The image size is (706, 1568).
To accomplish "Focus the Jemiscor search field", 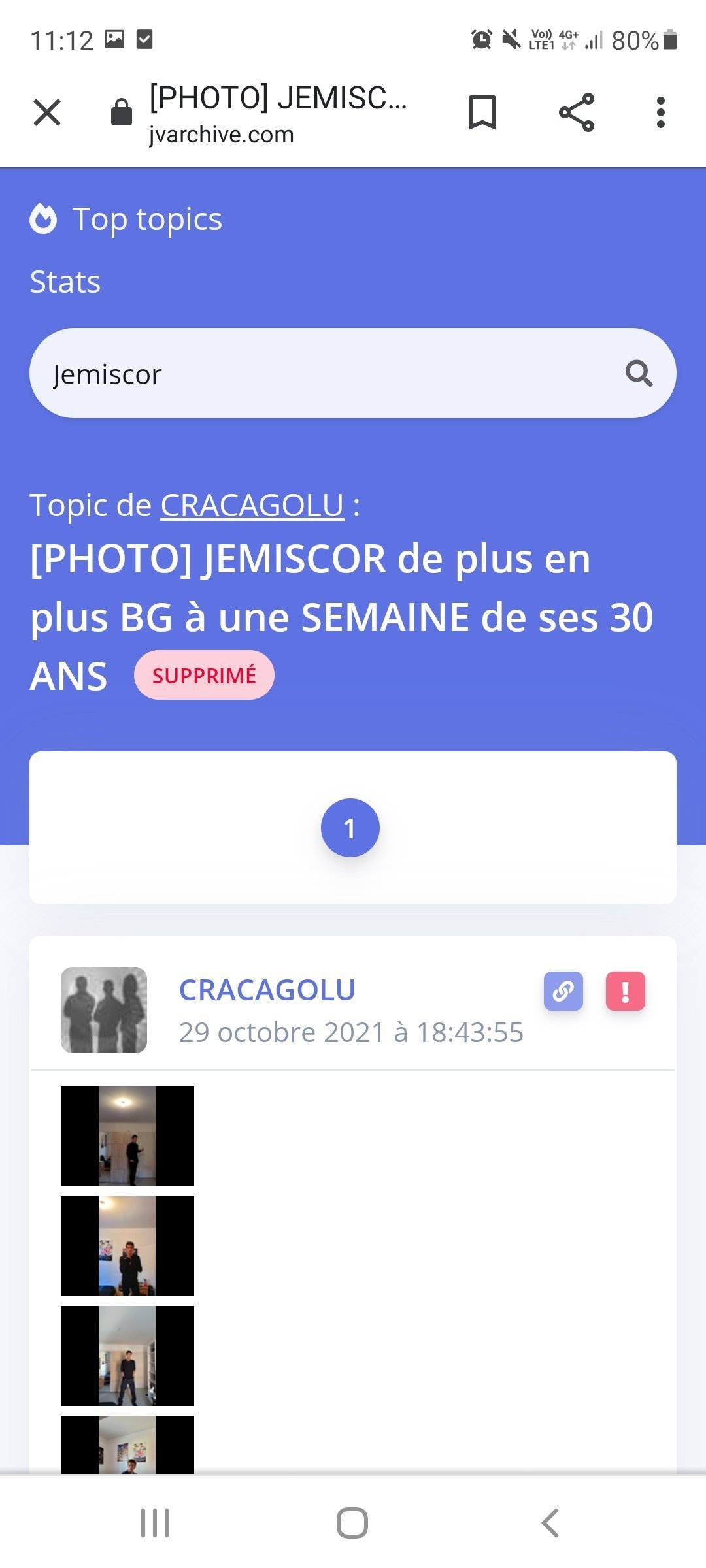I will pyautogui.click(x=353, y=373).
